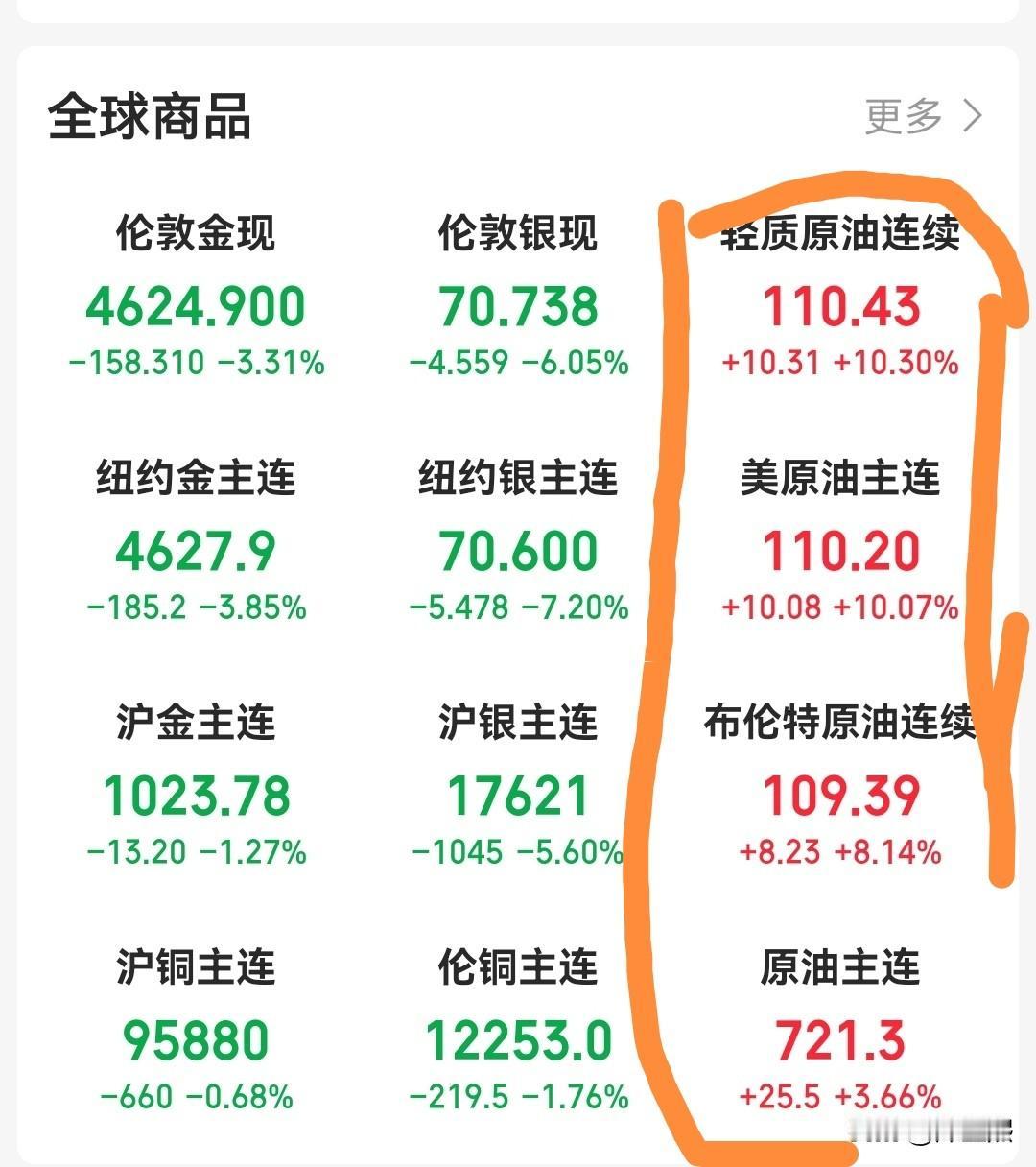1036x1167 pixels.
Task: Click the red price 109.39 for Brent crude
Action: 838,795
